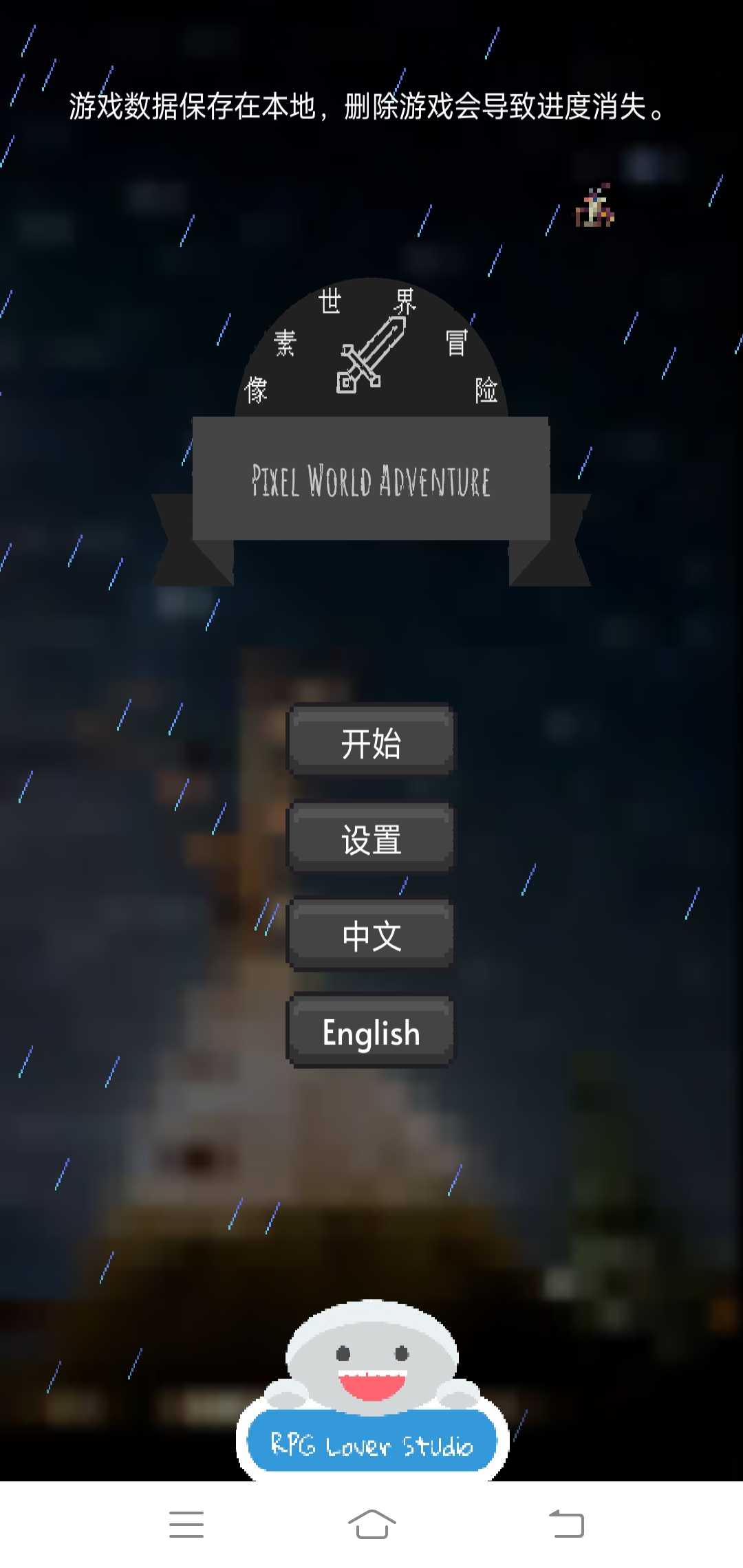Select 中文 as the language
Image resolution: width=743 pixels, height=1568 pixels.
coord(371,935)
